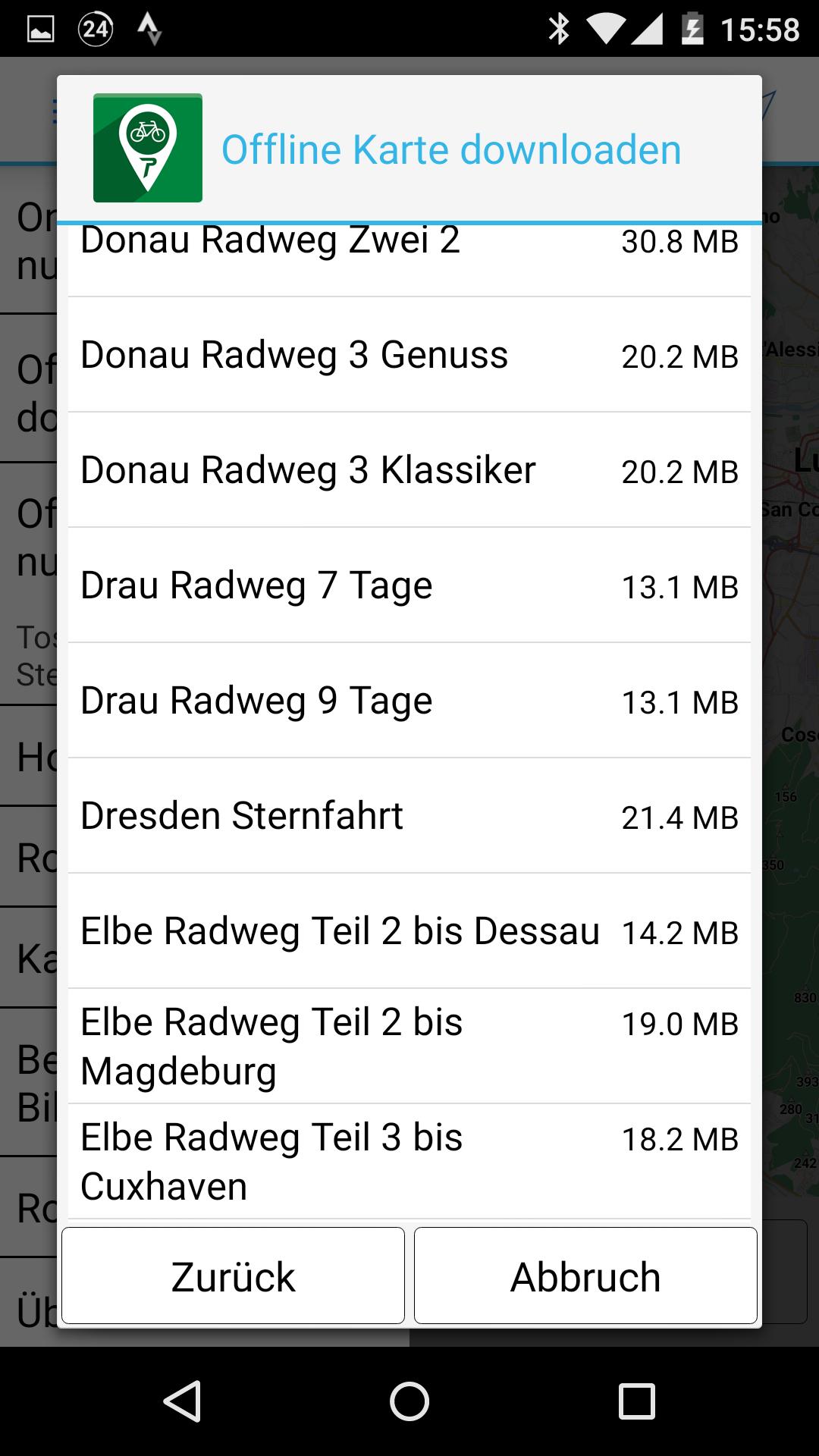Image resolution: width=819 pixels, height=1456 pixels.
Task: Download Donau Radweg 3 Klassiker map
Action: coord(409,470)
